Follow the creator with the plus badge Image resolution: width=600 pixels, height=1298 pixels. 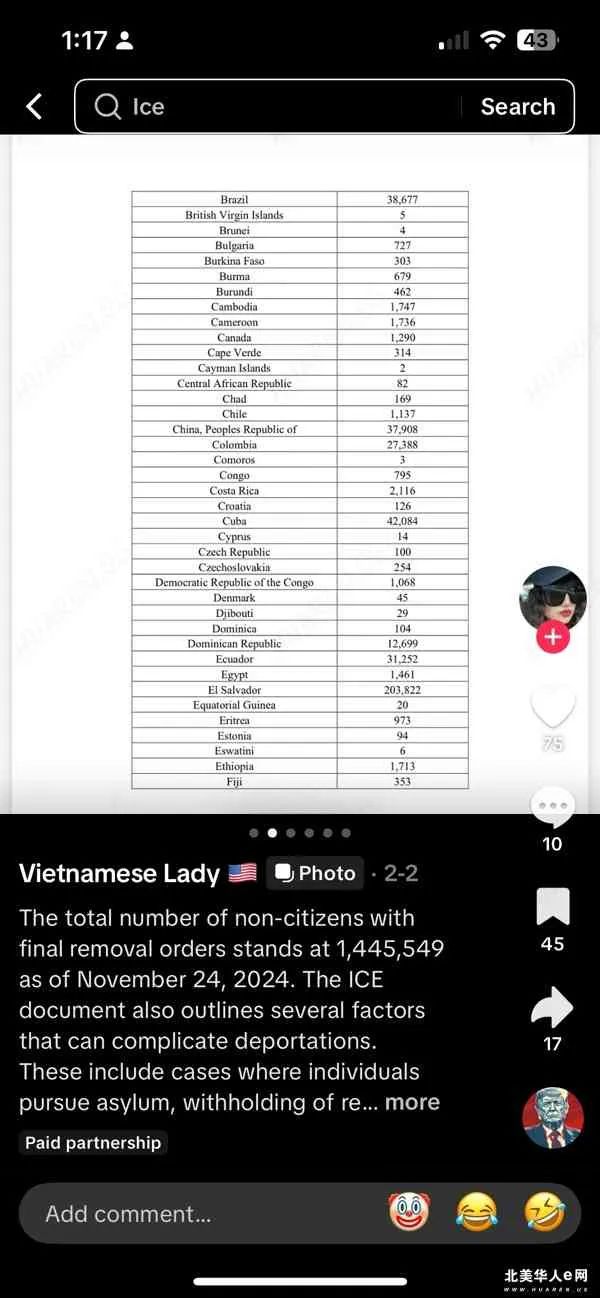point(552,636)
